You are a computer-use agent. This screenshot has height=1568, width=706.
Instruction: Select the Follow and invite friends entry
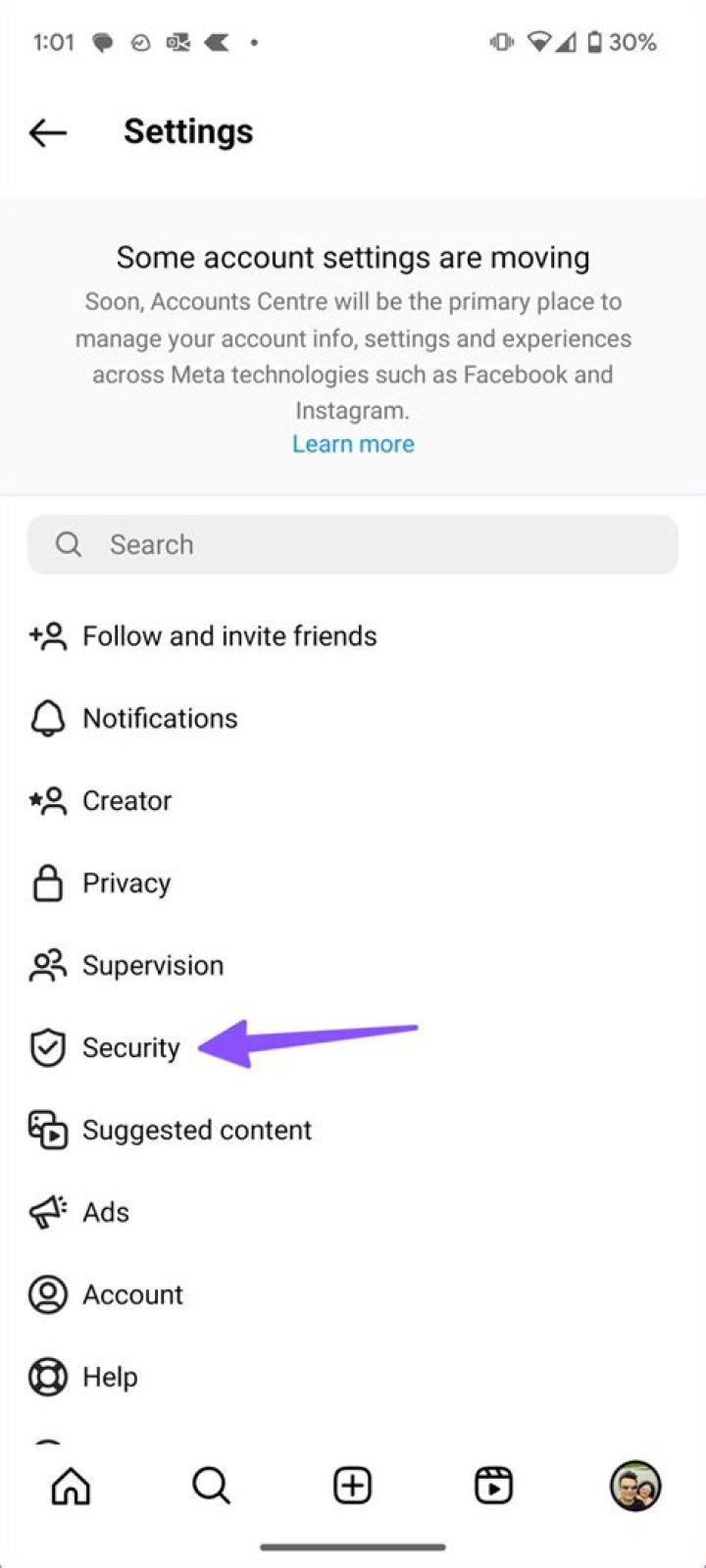pos(229,635)
